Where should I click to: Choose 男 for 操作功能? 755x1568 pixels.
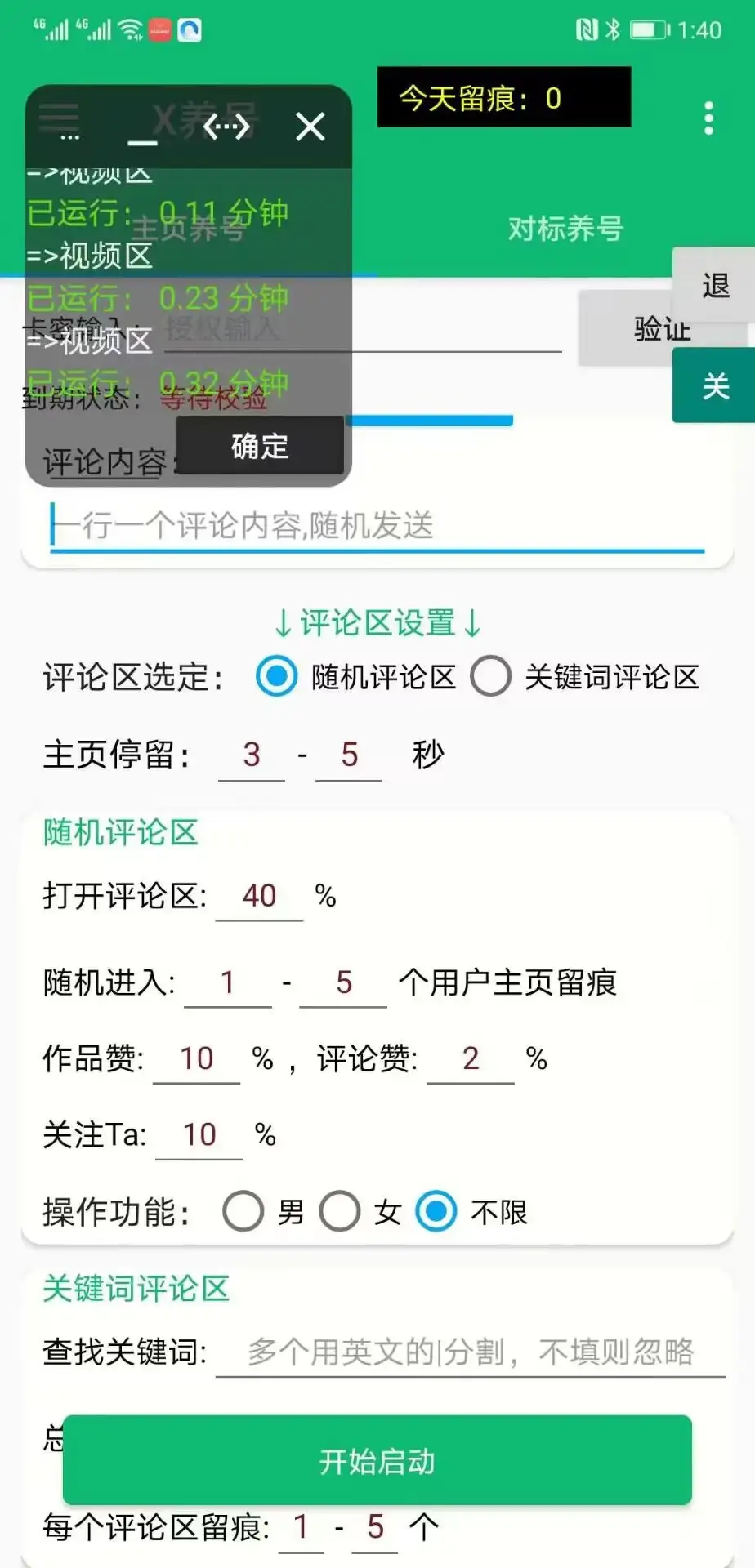click(243, 1212)
